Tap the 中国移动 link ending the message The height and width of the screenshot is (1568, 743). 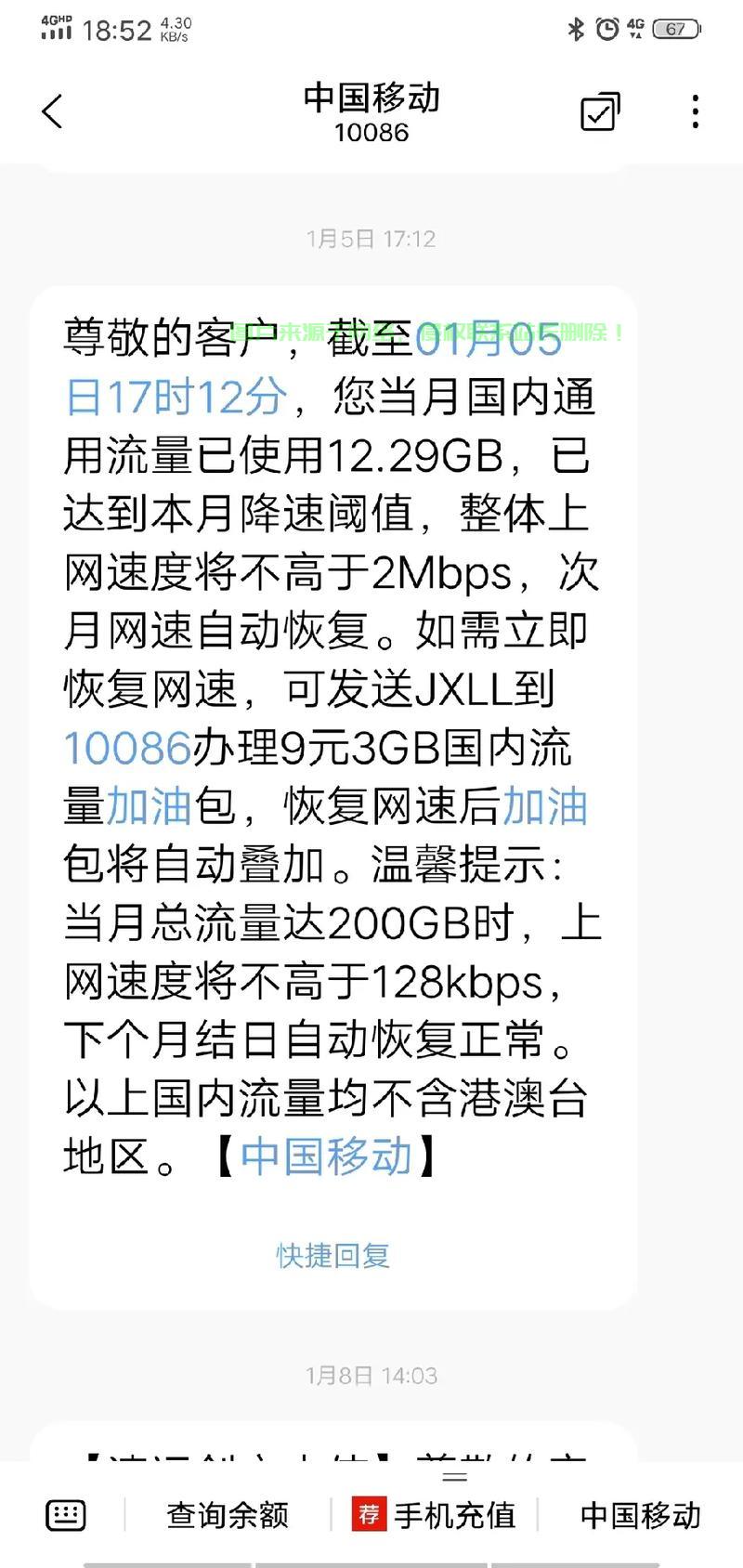tap(325, 1156)
